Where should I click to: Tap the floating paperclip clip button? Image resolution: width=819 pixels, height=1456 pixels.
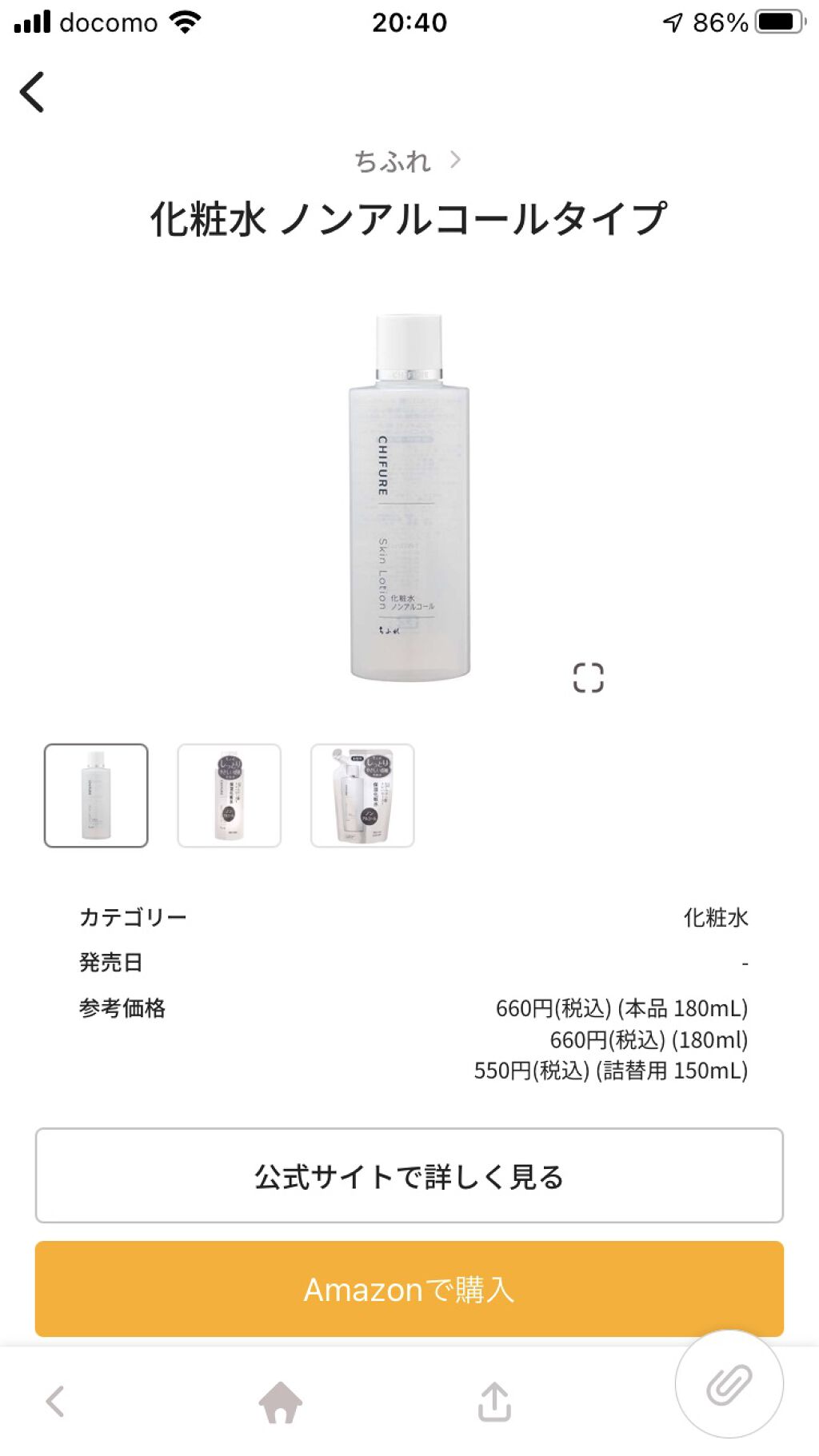click(729, 1384)
